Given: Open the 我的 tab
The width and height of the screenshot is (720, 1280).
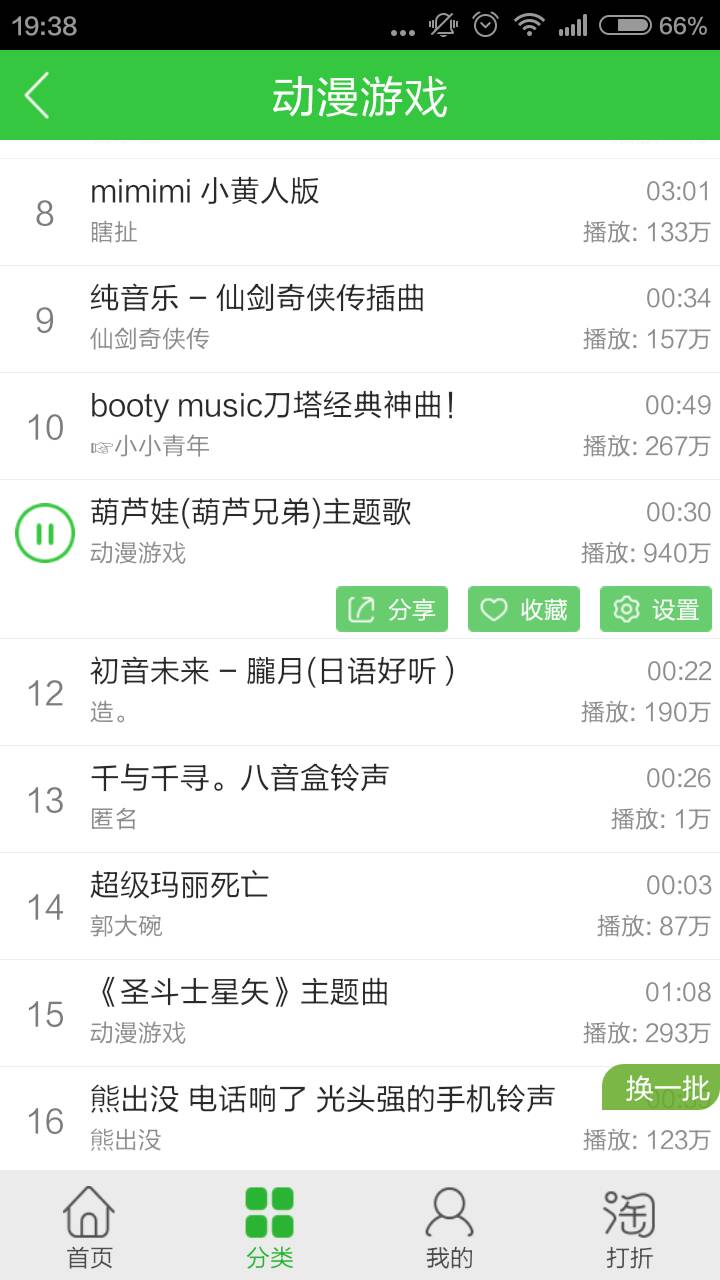Looking at the screenshot, I should [450, 1226].
